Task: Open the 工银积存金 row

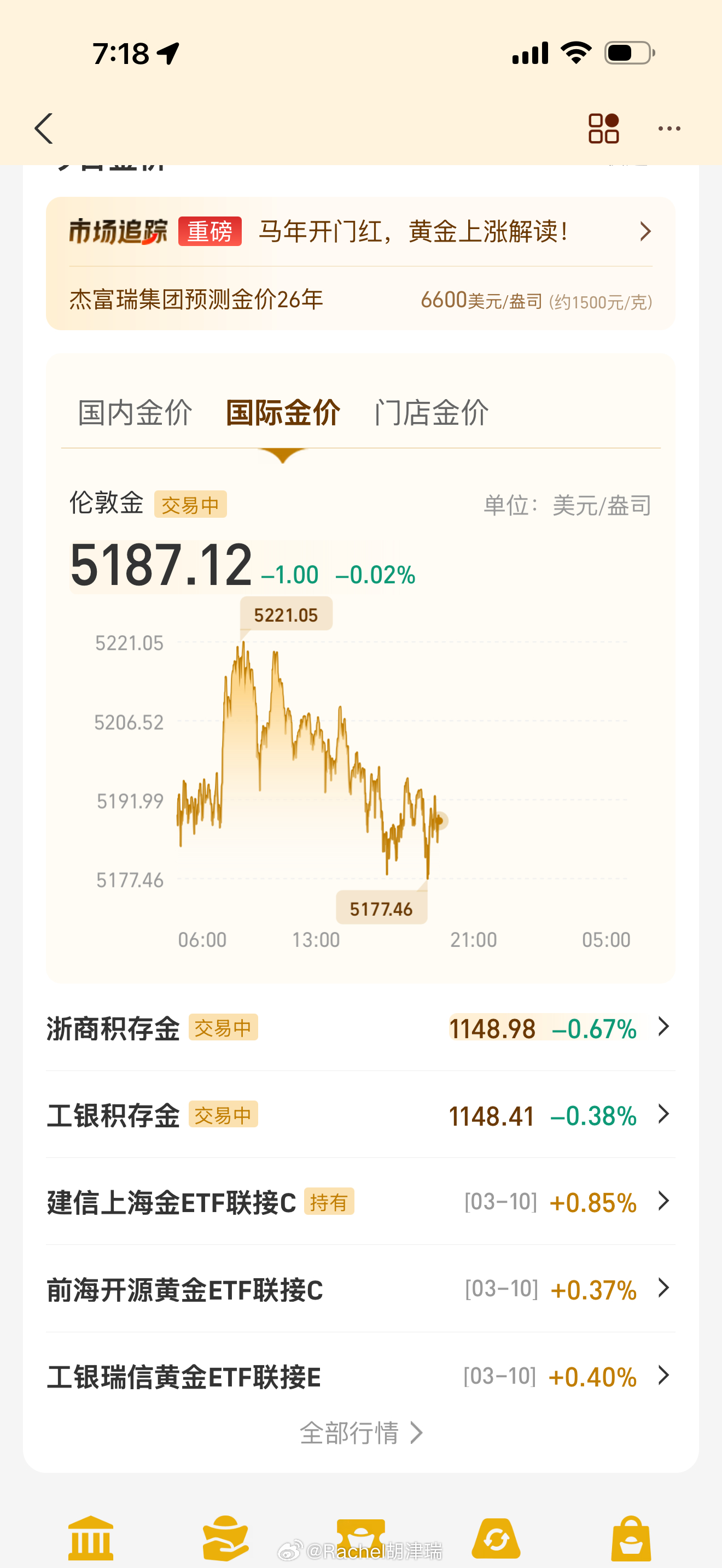Action: (x=360, y=1115)
